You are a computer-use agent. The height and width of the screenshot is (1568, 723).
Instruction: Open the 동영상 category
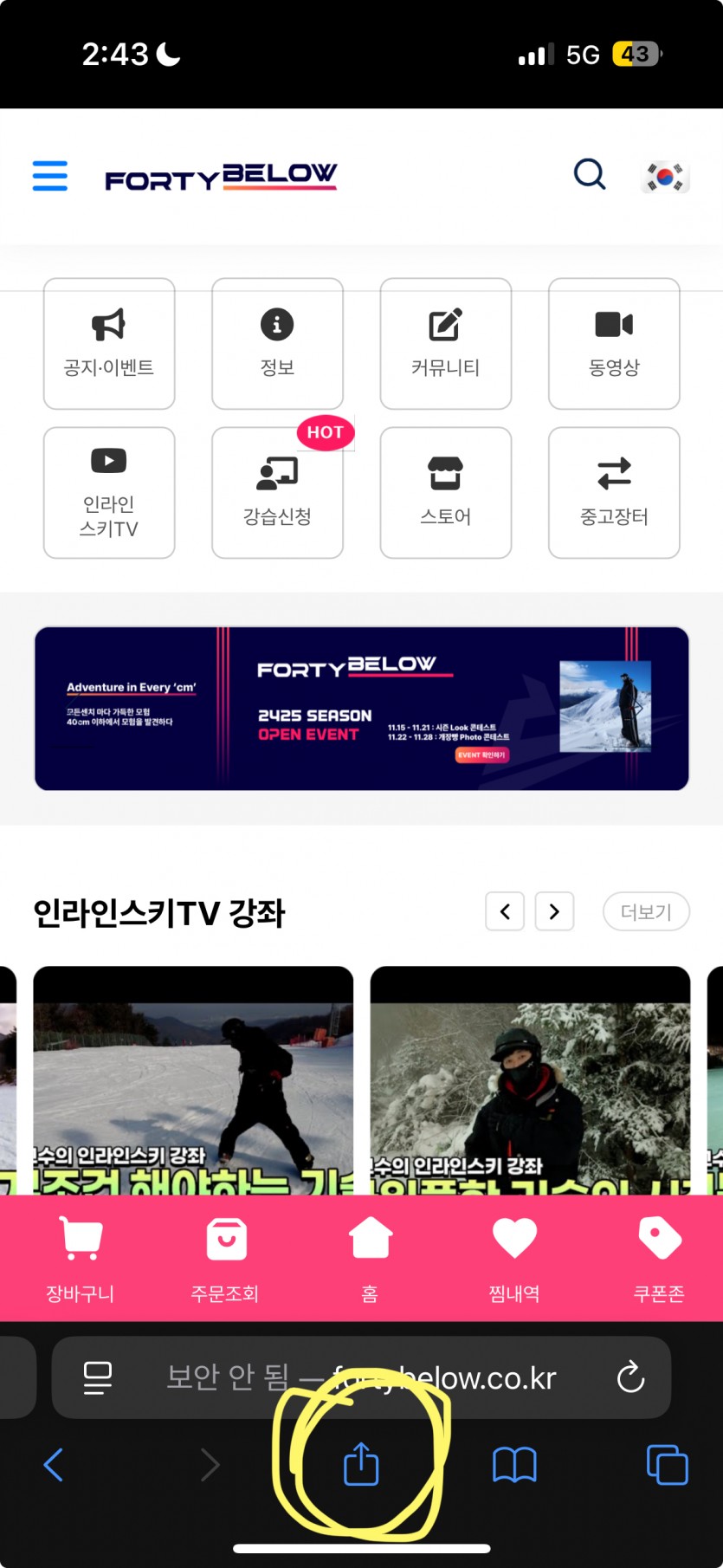[x=614, y=344]
